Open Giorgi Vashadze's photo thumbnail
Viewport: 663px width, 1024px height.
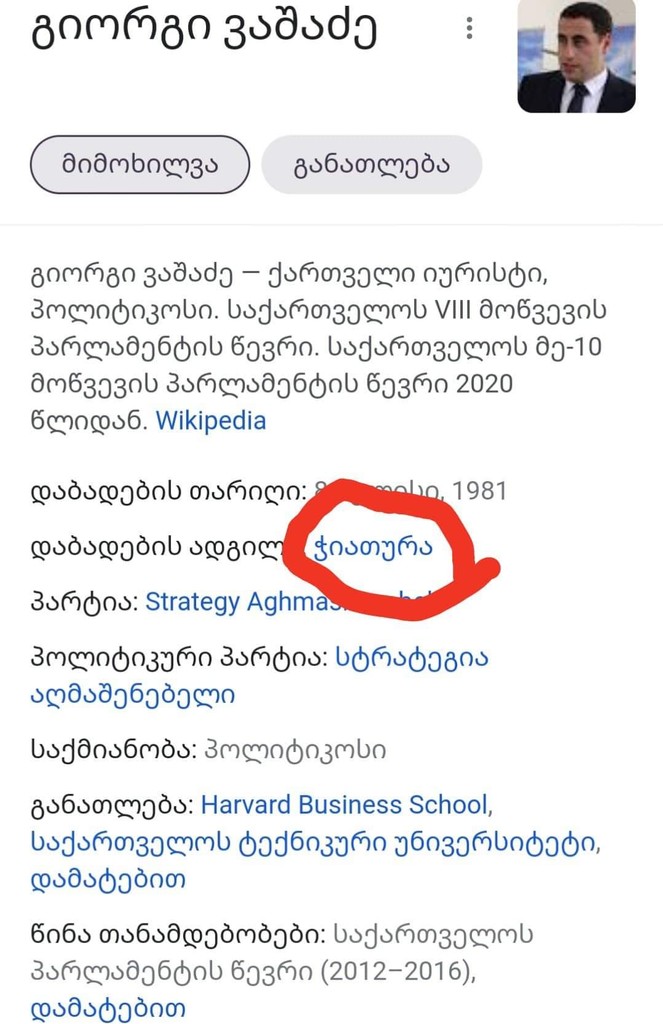(576, 56)
